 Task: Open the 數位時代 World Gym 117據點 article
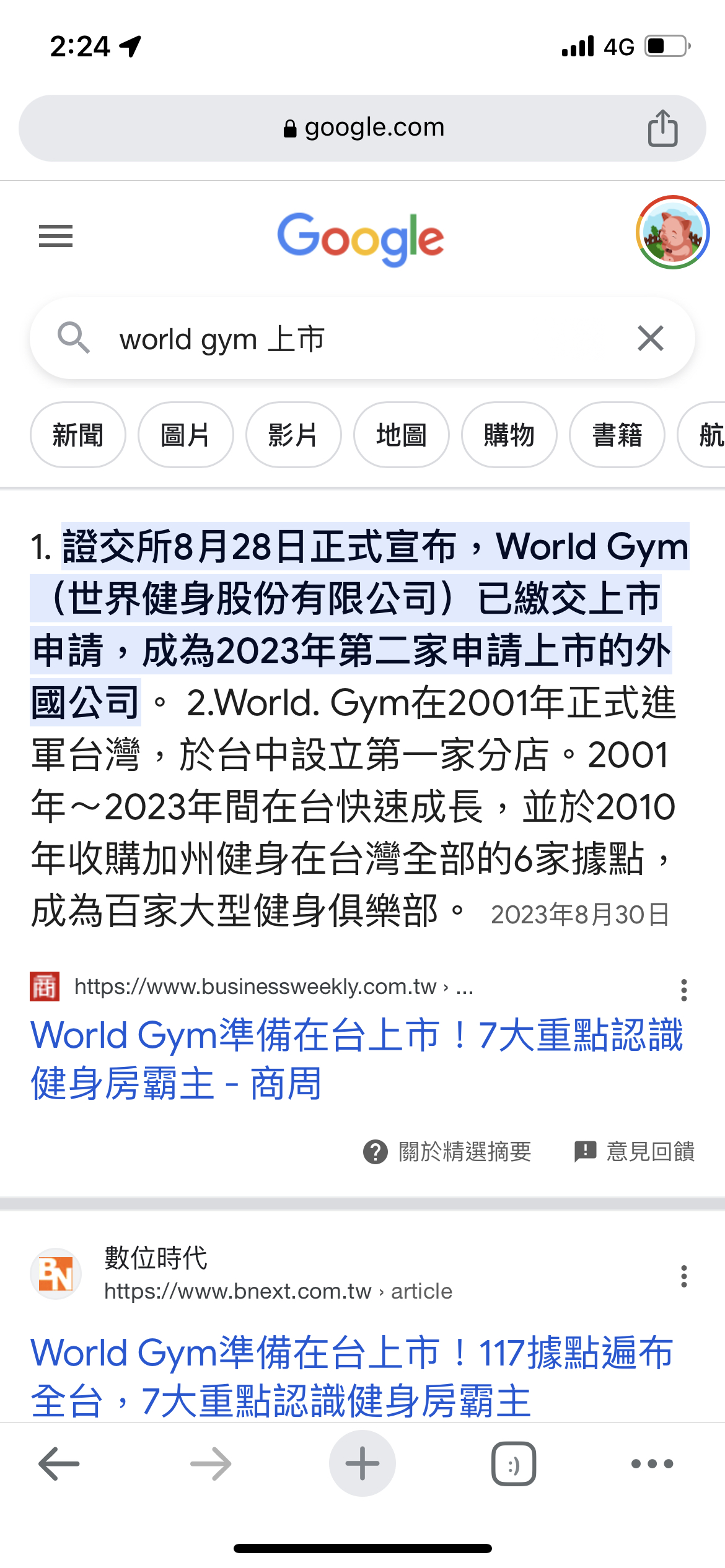click(x=352, y=1376)
